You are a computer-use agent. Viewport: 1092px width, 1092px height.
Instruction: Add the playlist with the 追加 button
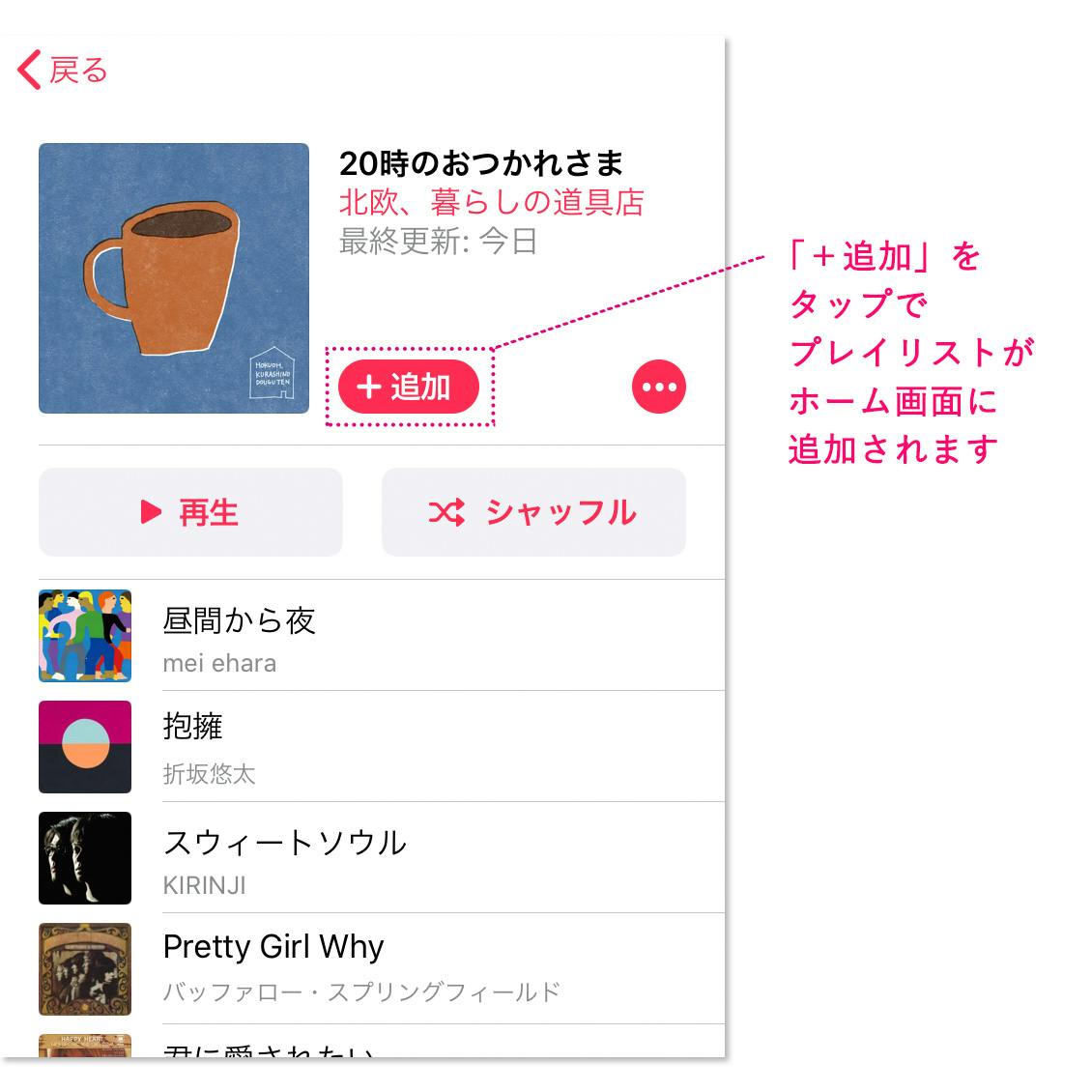point(408,388)
